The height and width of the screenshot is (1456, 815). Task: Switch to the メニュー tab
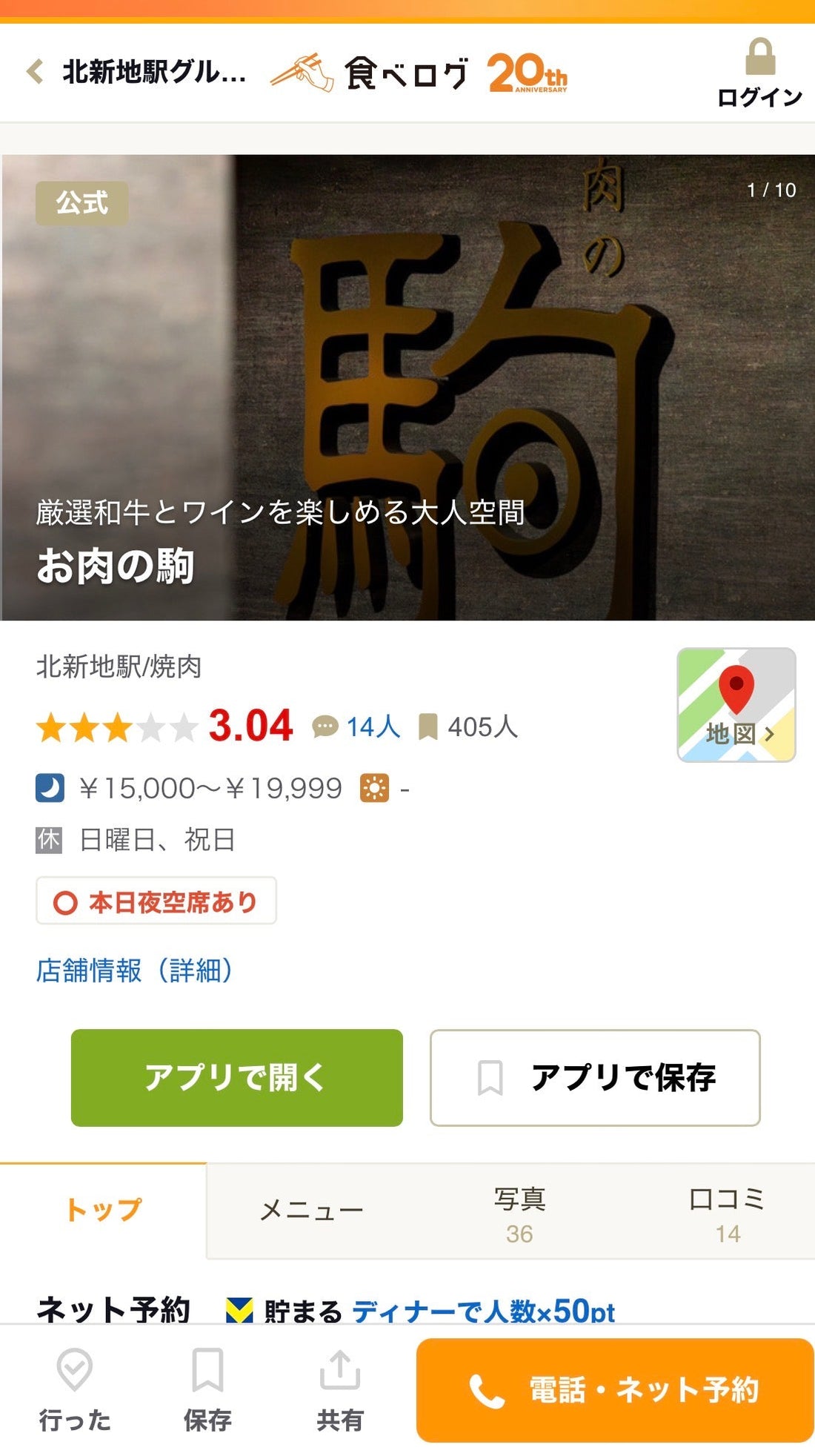click(x=311, y=1208)
